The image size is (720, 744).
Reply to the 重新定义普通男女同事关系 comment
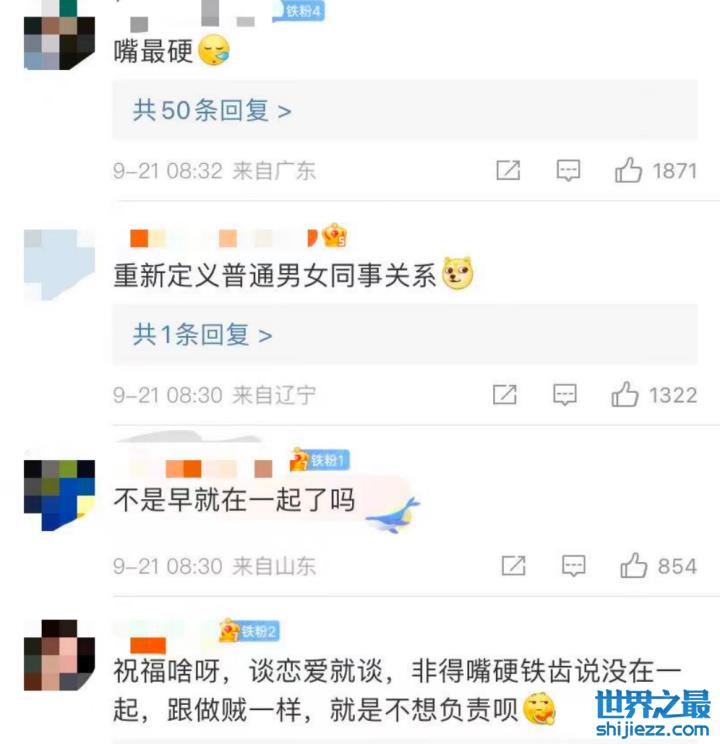565,395
